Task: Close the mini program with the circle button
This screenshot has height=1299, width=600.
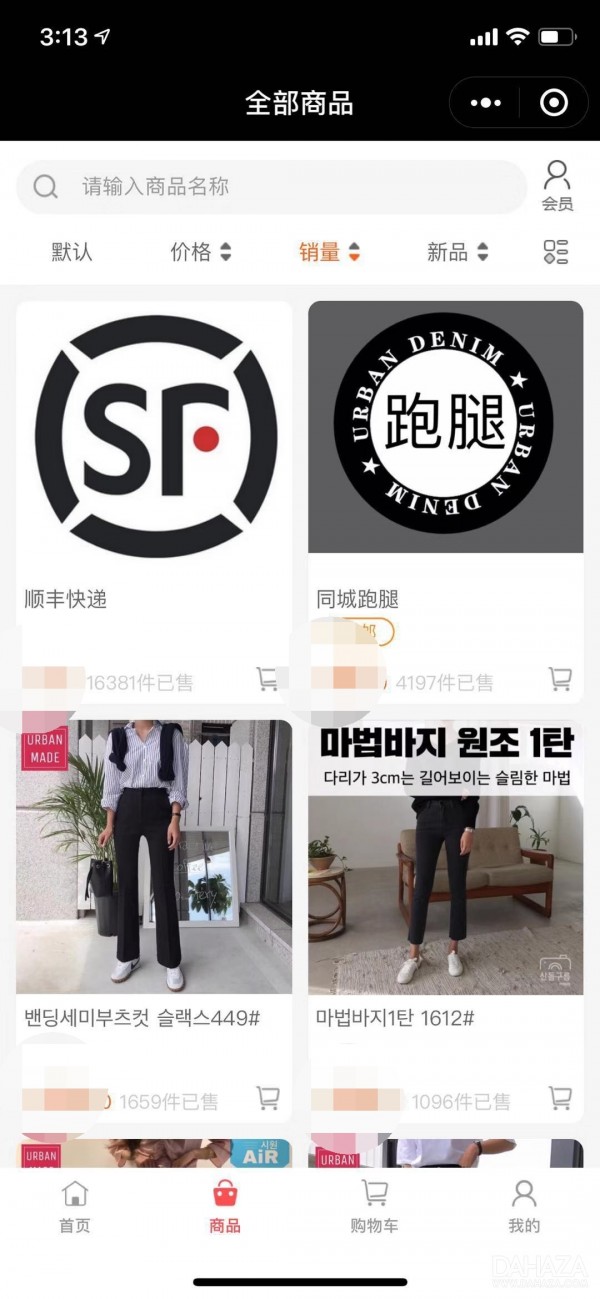Action: pos(553,103)
